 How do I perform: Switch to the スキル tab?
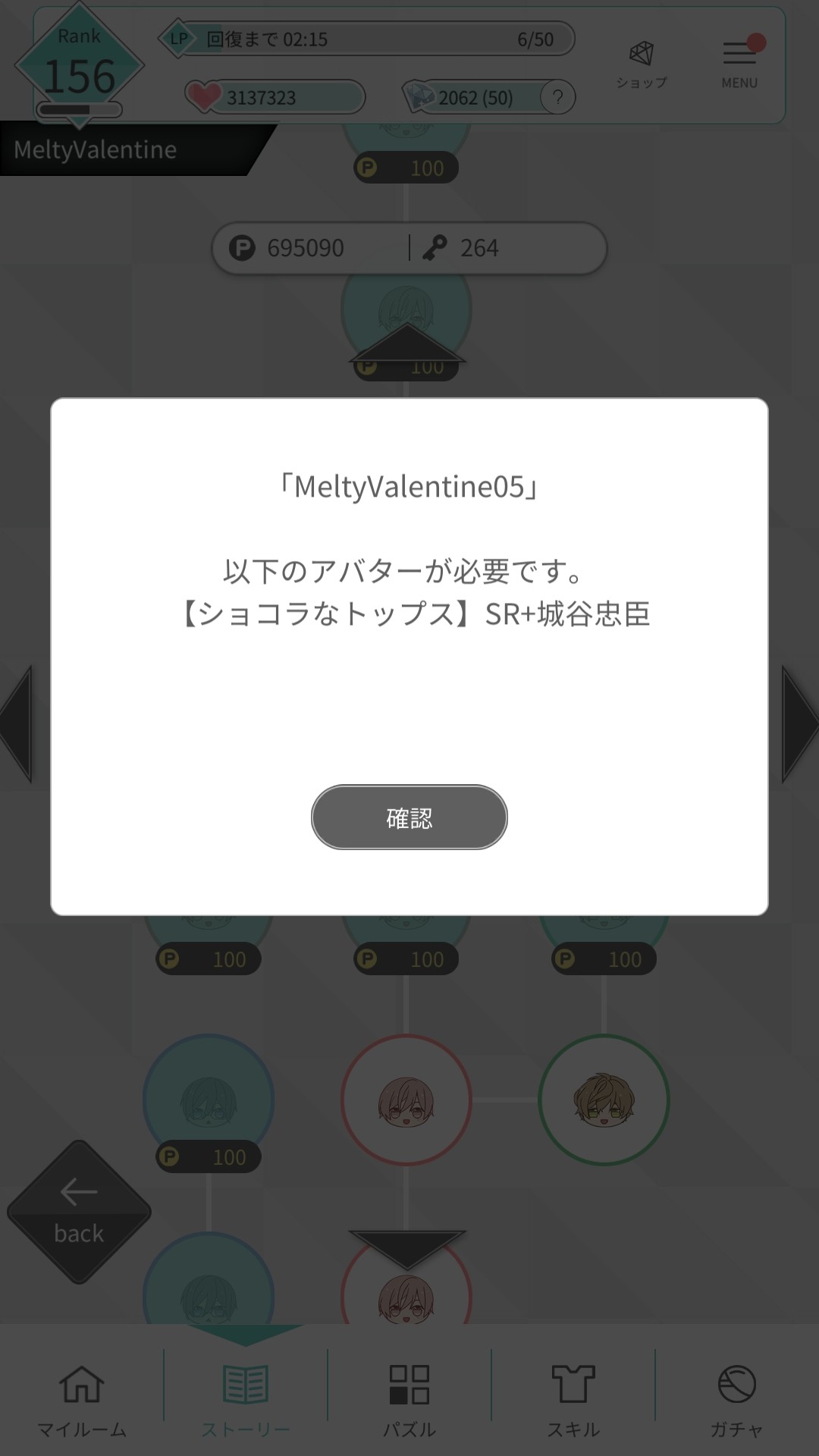pyautogui.click(x=573, y=1399)
